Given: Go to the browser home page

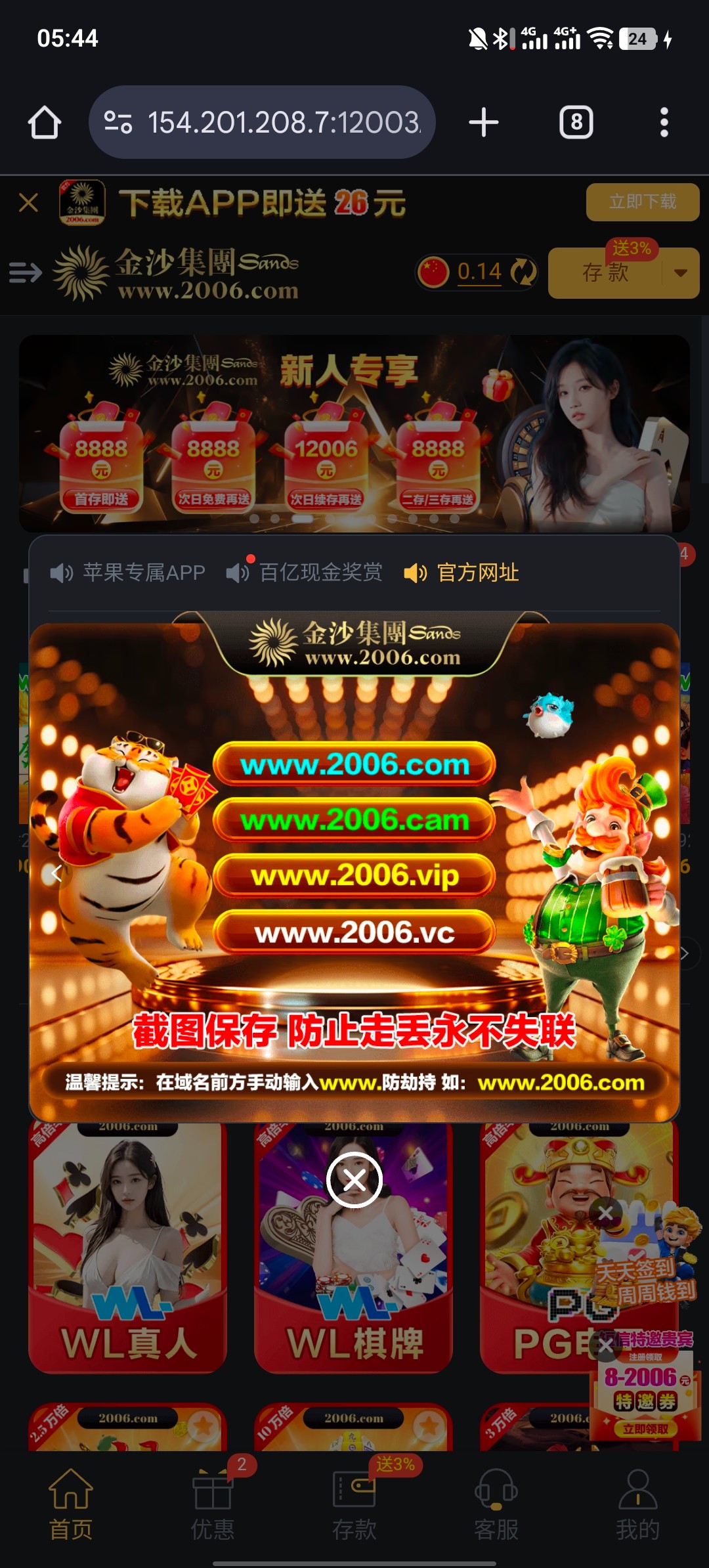Looking at the screenshot, I should (45, 123).
